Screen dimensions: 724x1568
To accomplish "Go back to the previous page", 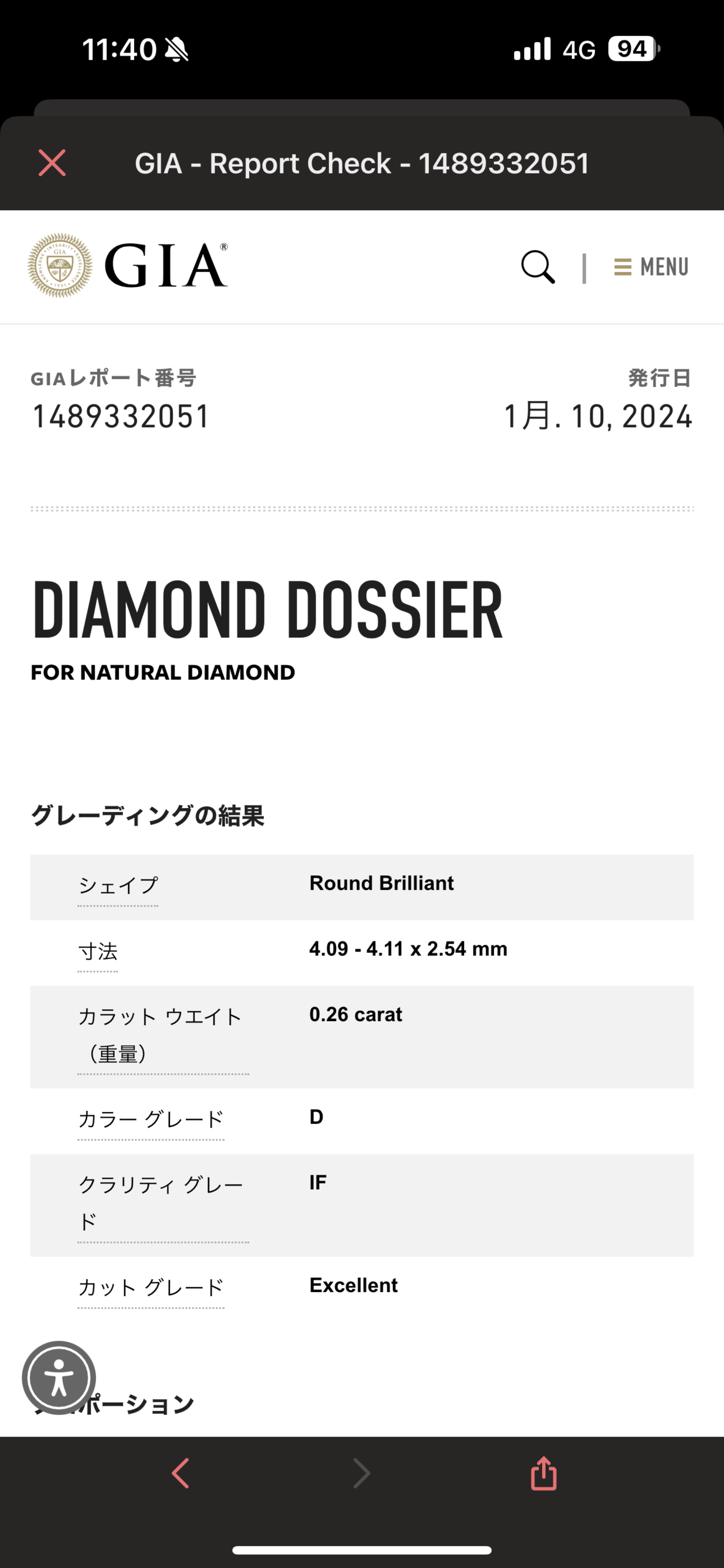I will 180,1474.
